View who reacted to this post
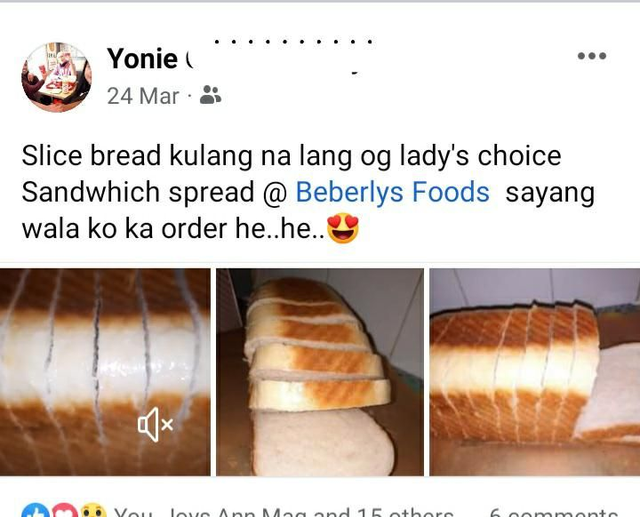This screenshot has width=640, height=517. point(282,510)
